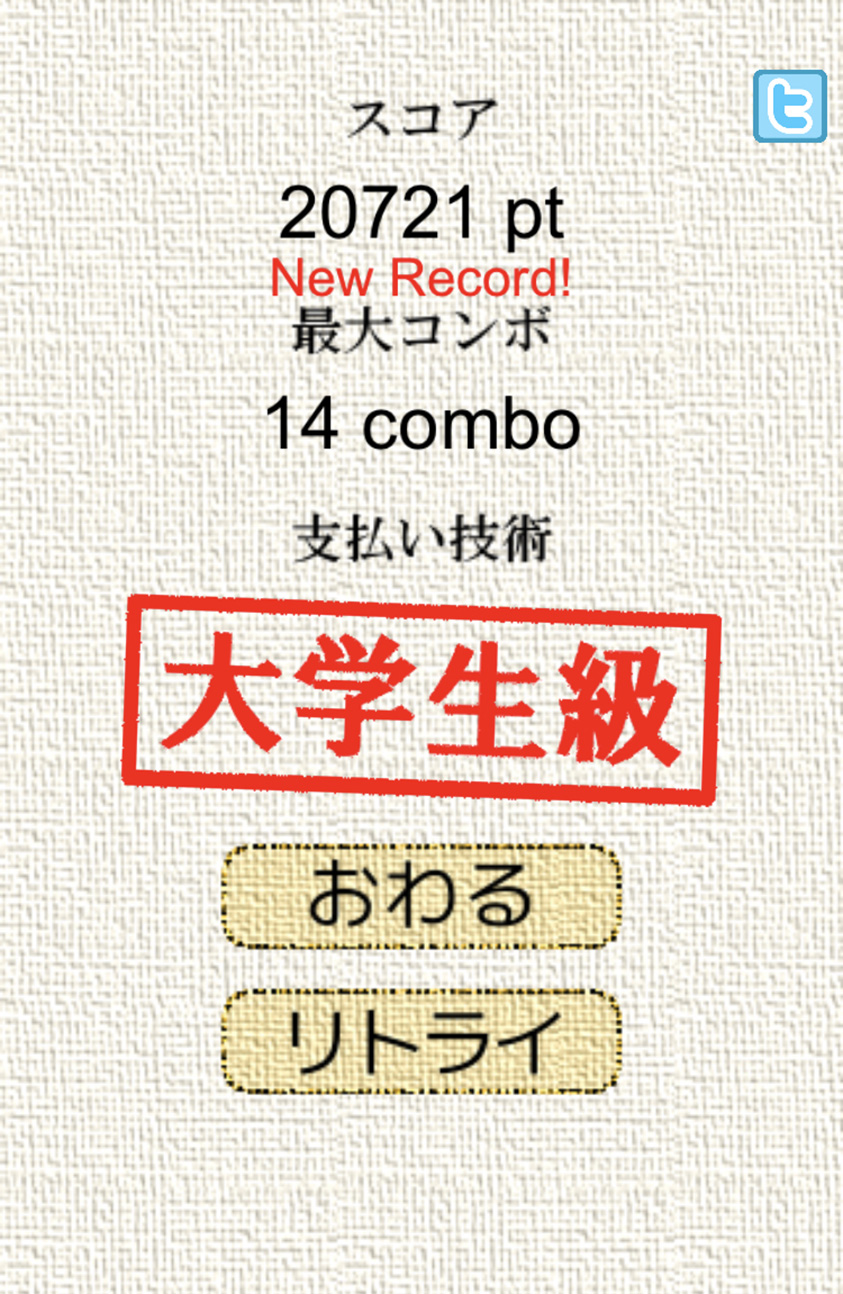Screen dimensions: 843x1294
Task: Tap the おわる button to finish
Action: click(x=421, y=896)
